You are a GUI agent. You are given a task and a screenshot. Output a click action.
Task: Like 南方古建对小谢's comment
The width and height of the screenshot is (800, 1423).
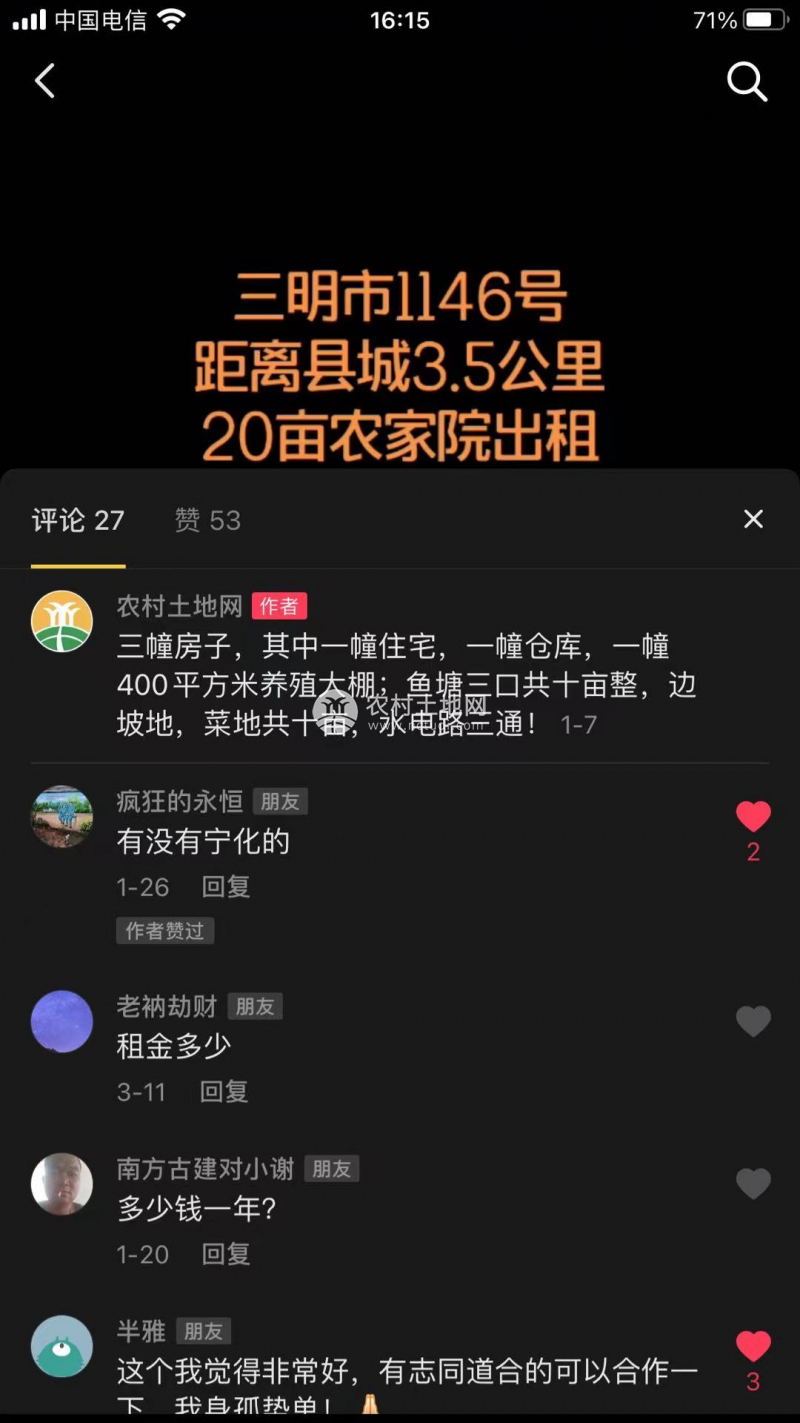(x=753, y=1184)
